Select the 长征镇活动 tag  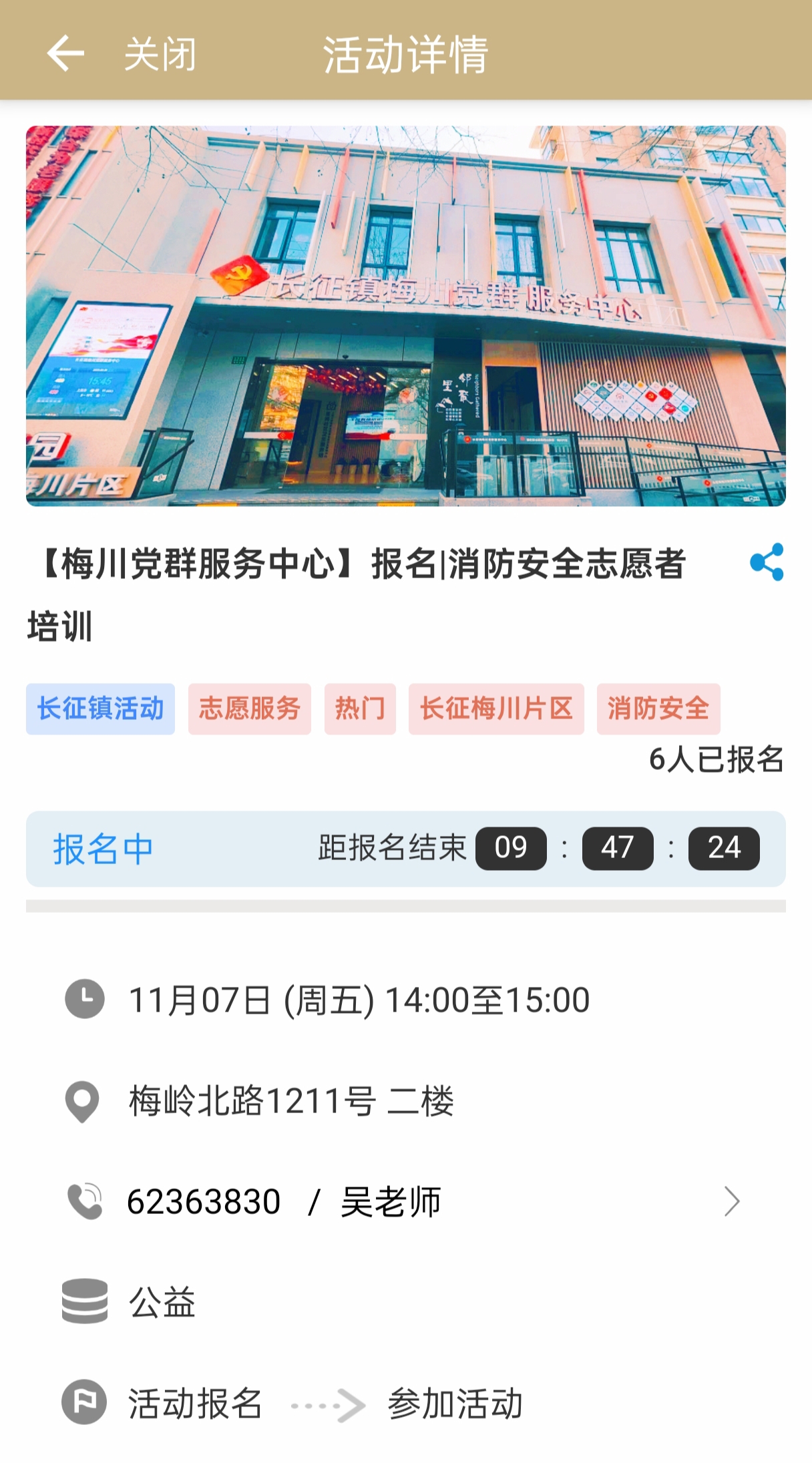click(x=100, y=708)
